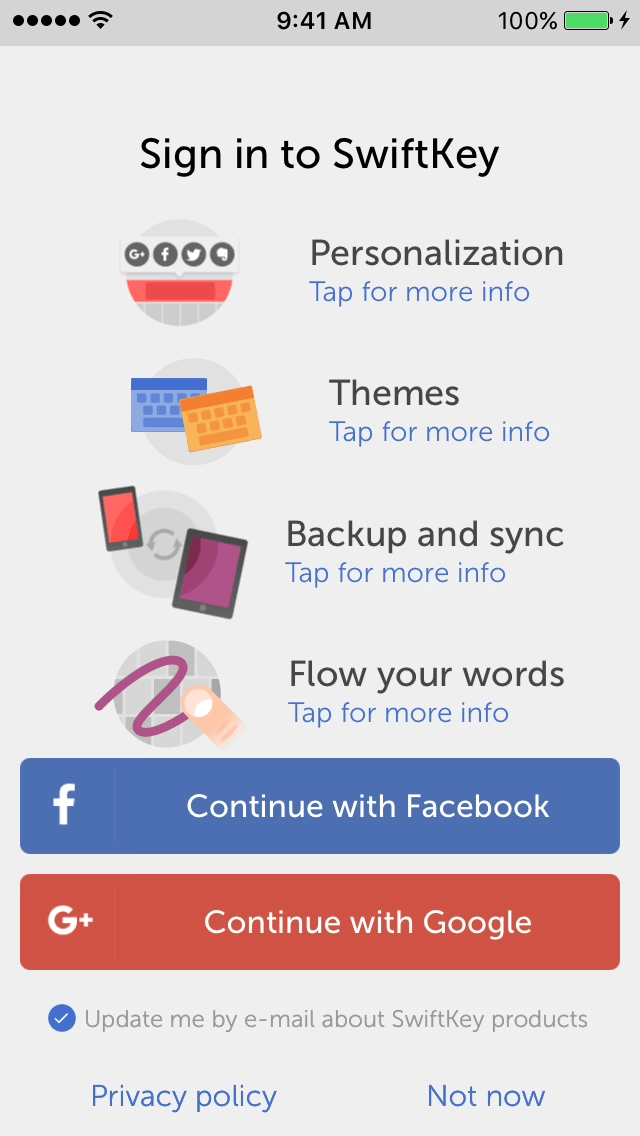Open more info about Themes
640x1136 pixels.
(x=439, y=432)
